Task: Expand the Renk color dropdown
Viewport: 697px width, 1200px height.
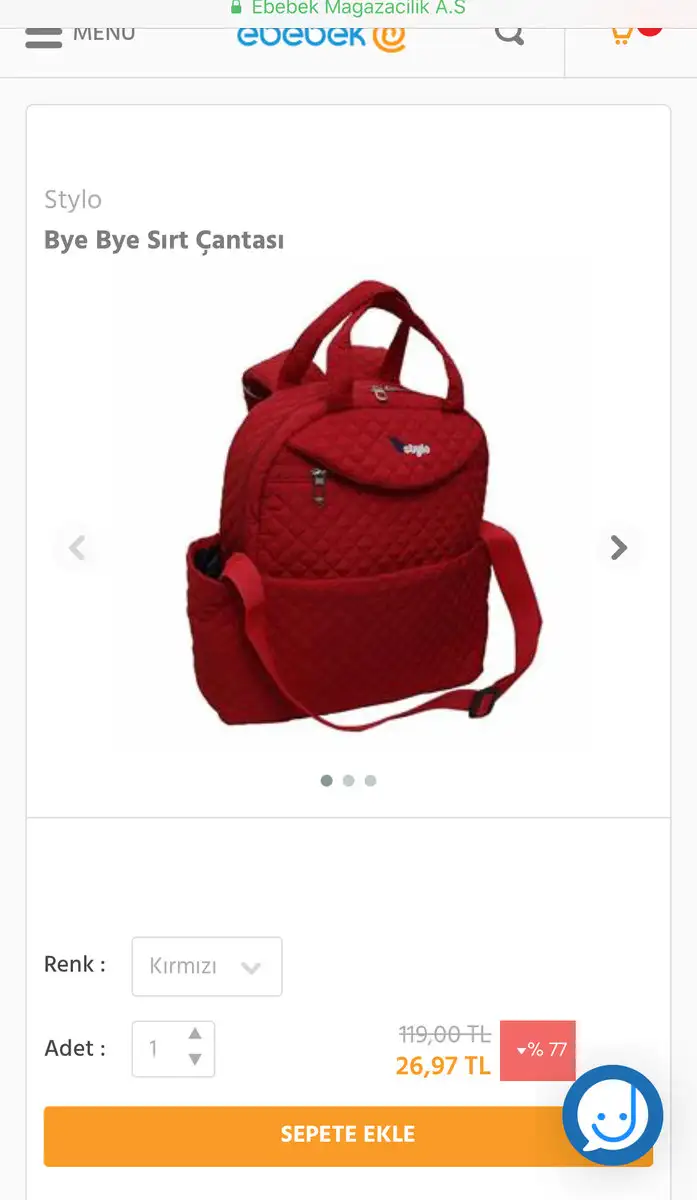Action: pos(207,966)
